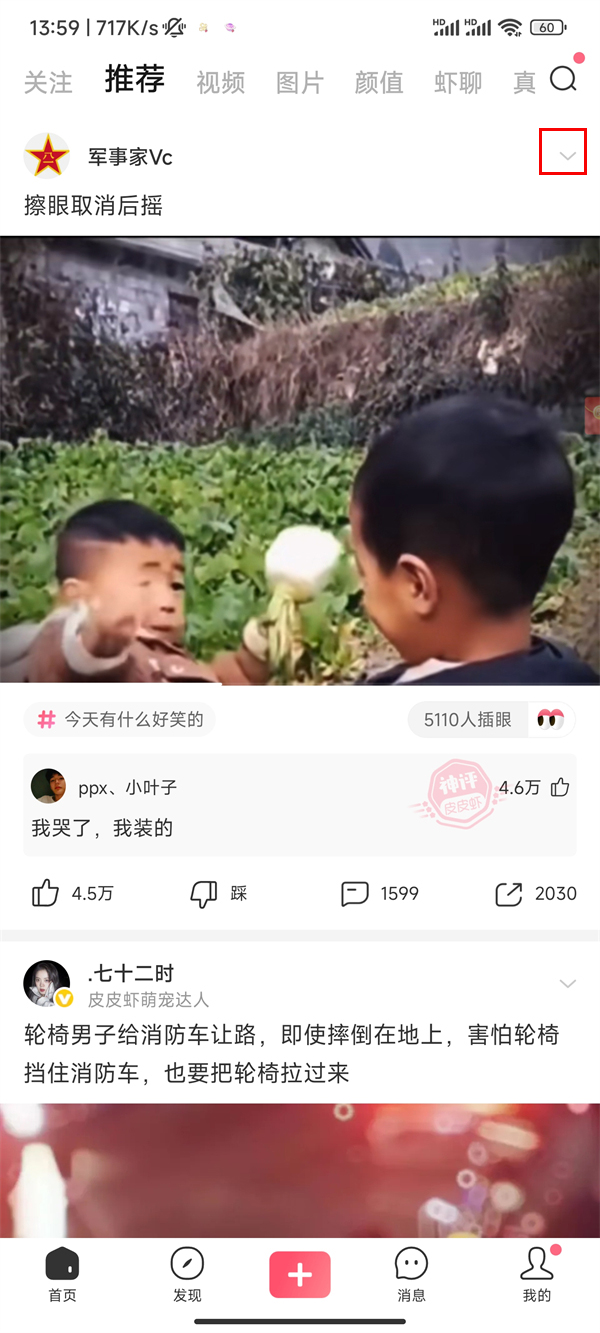The width and height of the screenshot is (600, 1333).
Task: Create a new post with the plus button
Action: tap(300, 1274)
